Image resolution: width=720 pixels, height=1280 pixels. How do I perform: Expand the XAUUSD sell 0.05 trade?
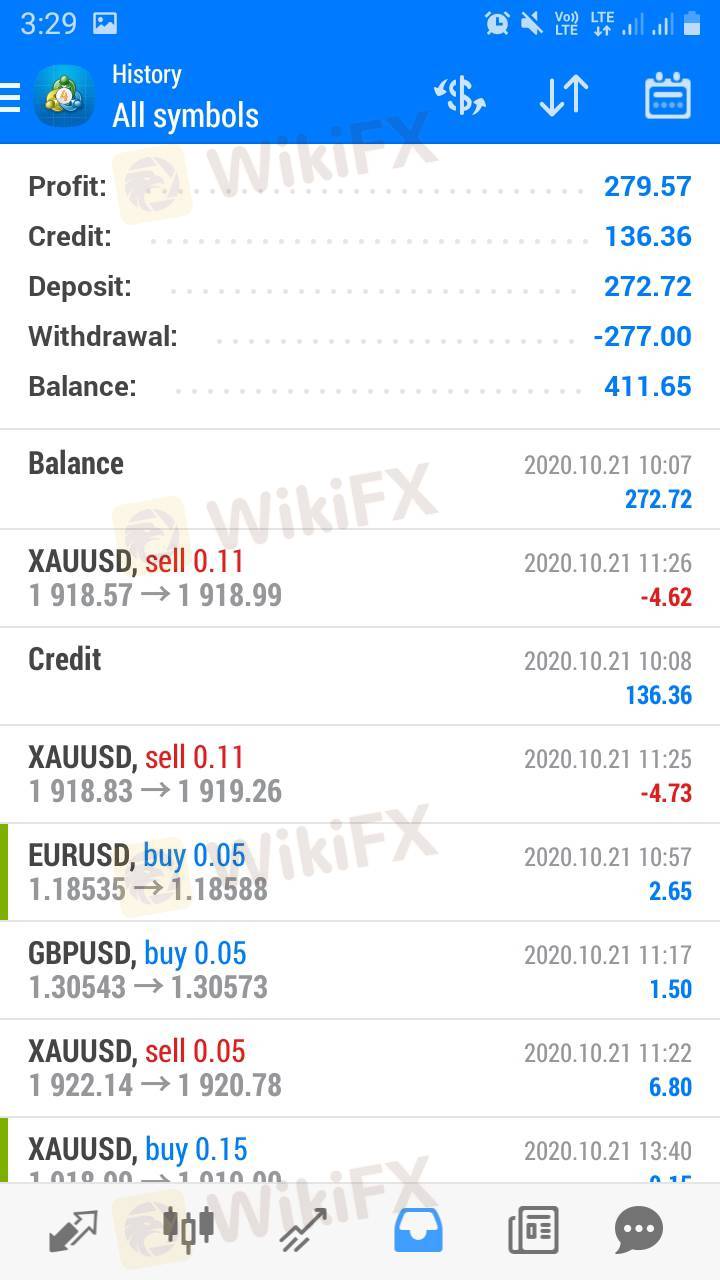pyautogui.click(x=360, y=1068)
